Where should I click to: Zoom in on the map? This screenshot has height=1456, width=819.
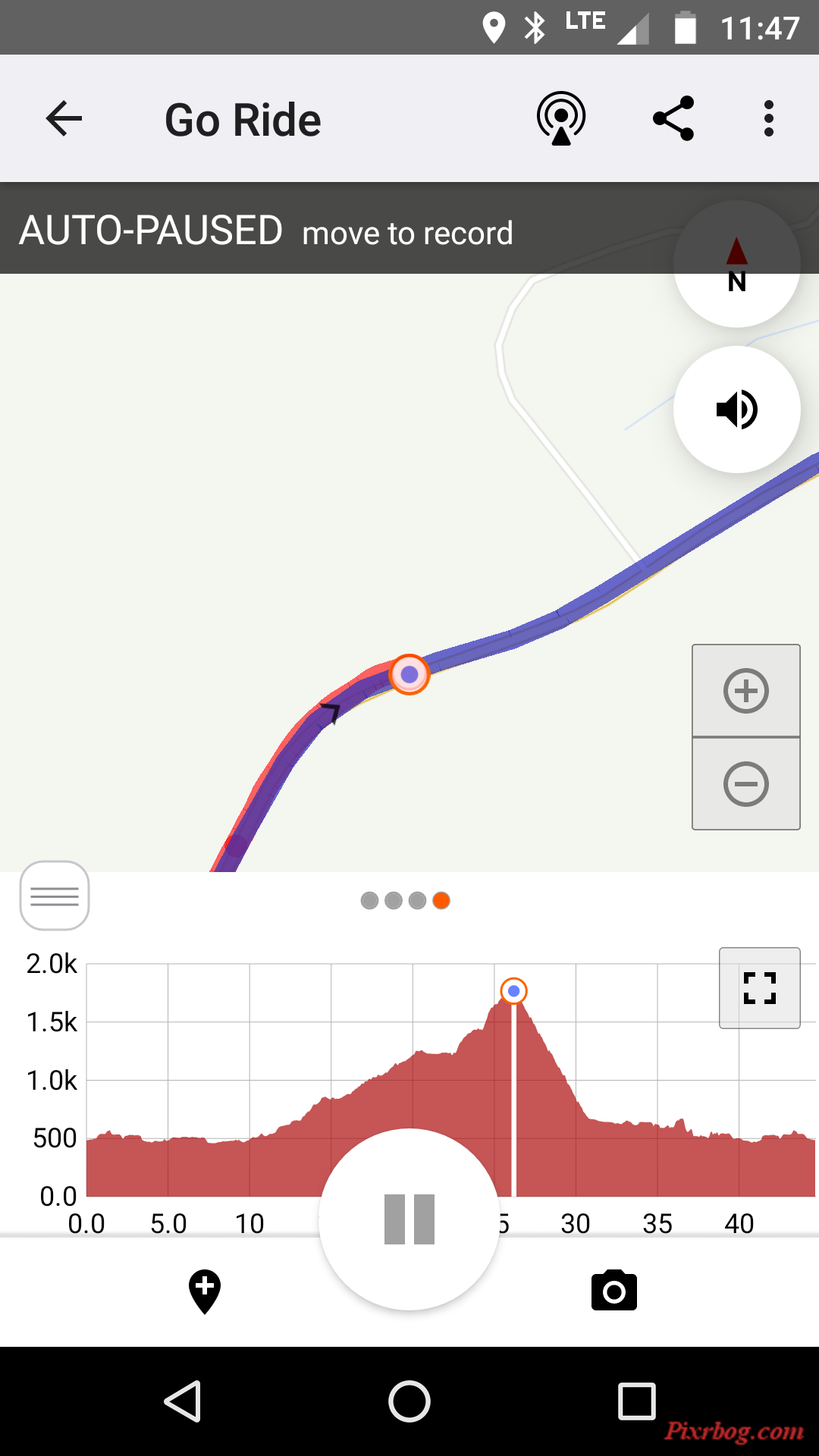pos(746,691)
